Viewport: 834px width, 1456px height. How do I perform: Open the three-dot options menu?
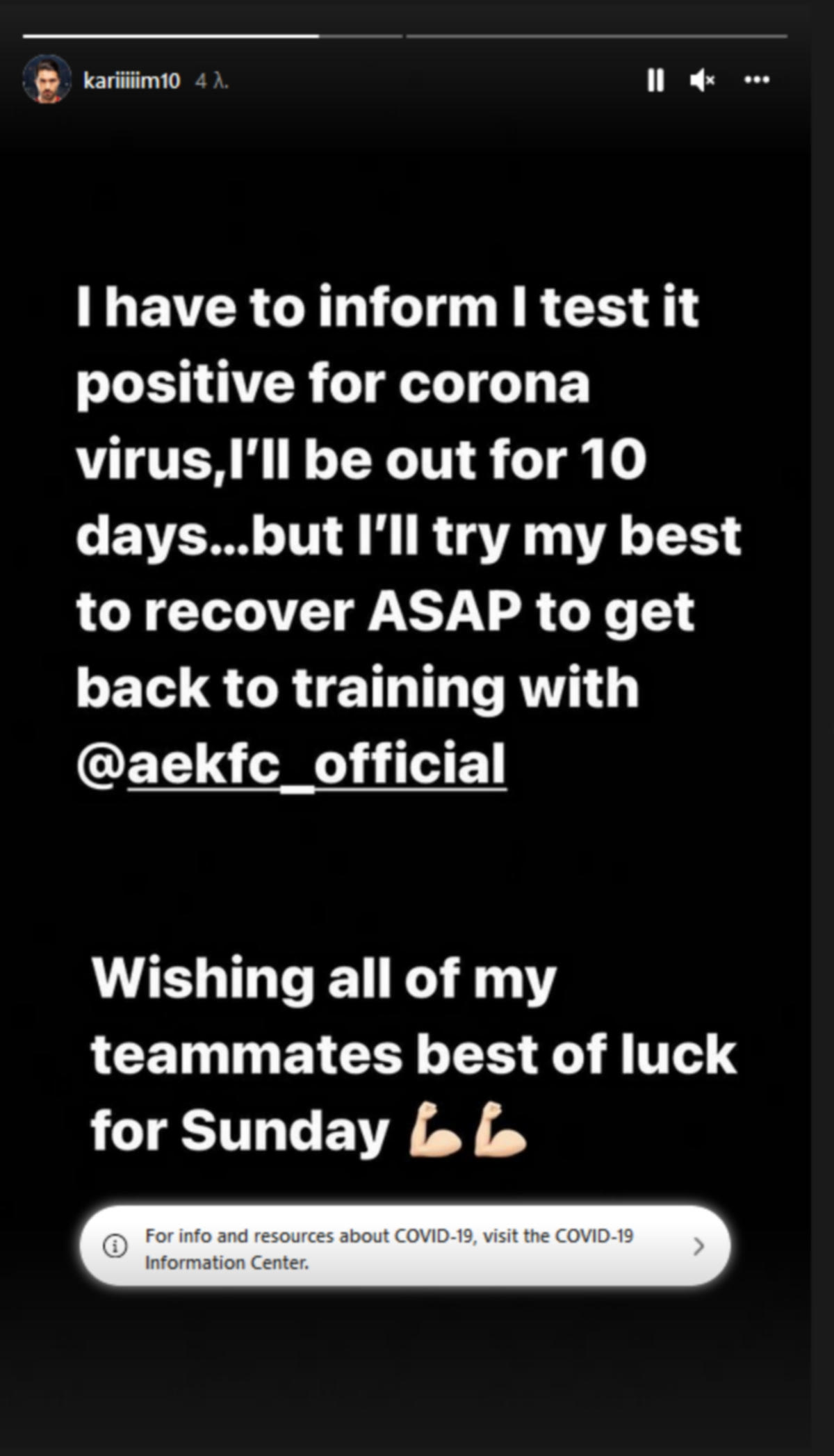pos(756,81)
